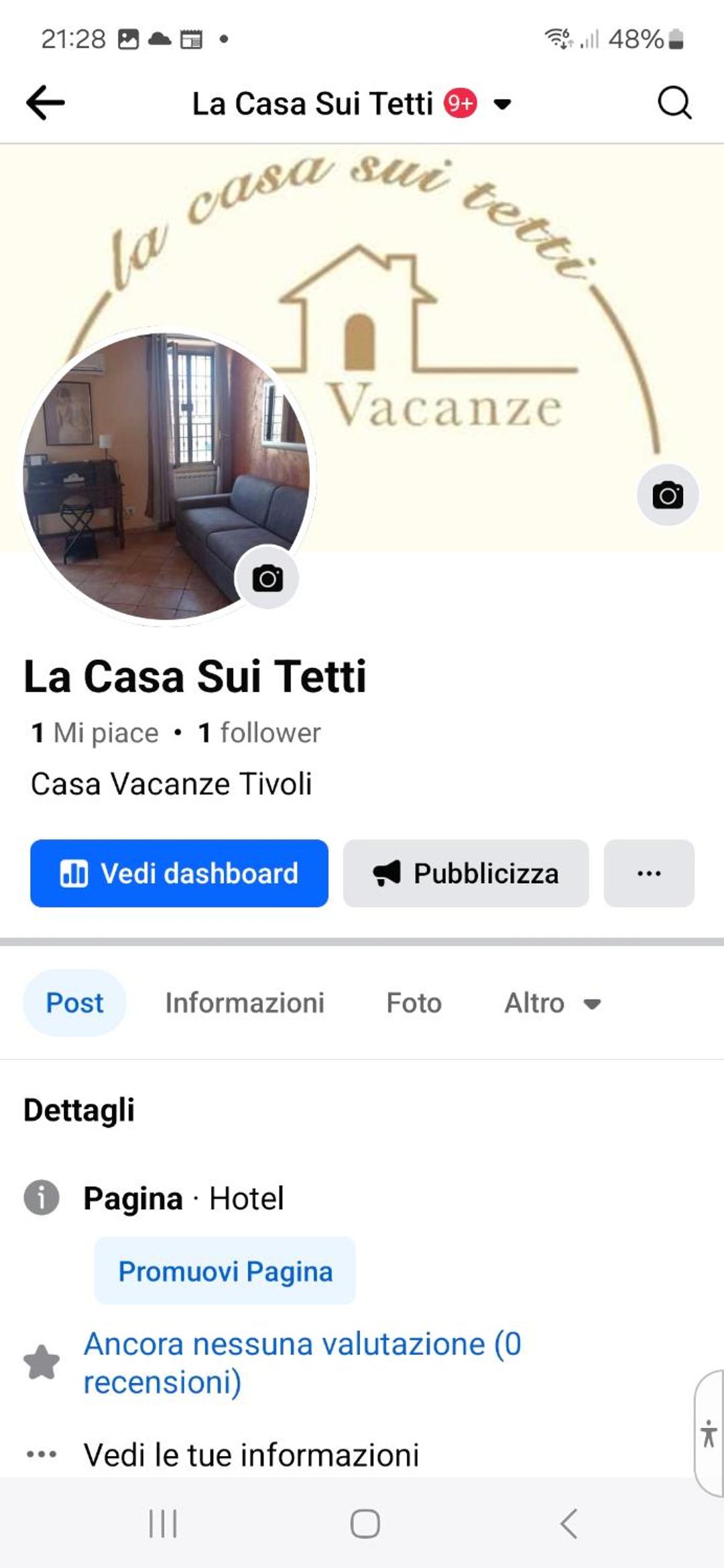
Task: Tap the system home button
Action: coord(365,1523)
